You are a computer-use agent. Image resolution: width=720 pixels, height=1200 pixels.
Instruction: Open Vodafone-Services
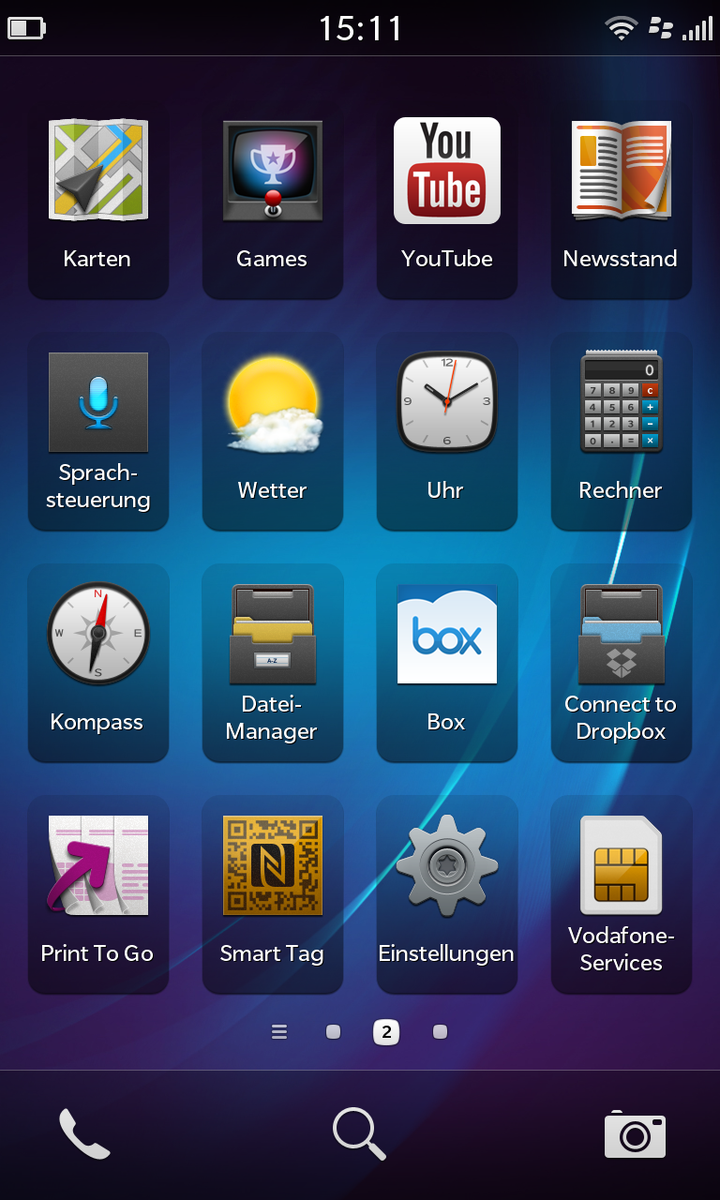coord(621,895)
